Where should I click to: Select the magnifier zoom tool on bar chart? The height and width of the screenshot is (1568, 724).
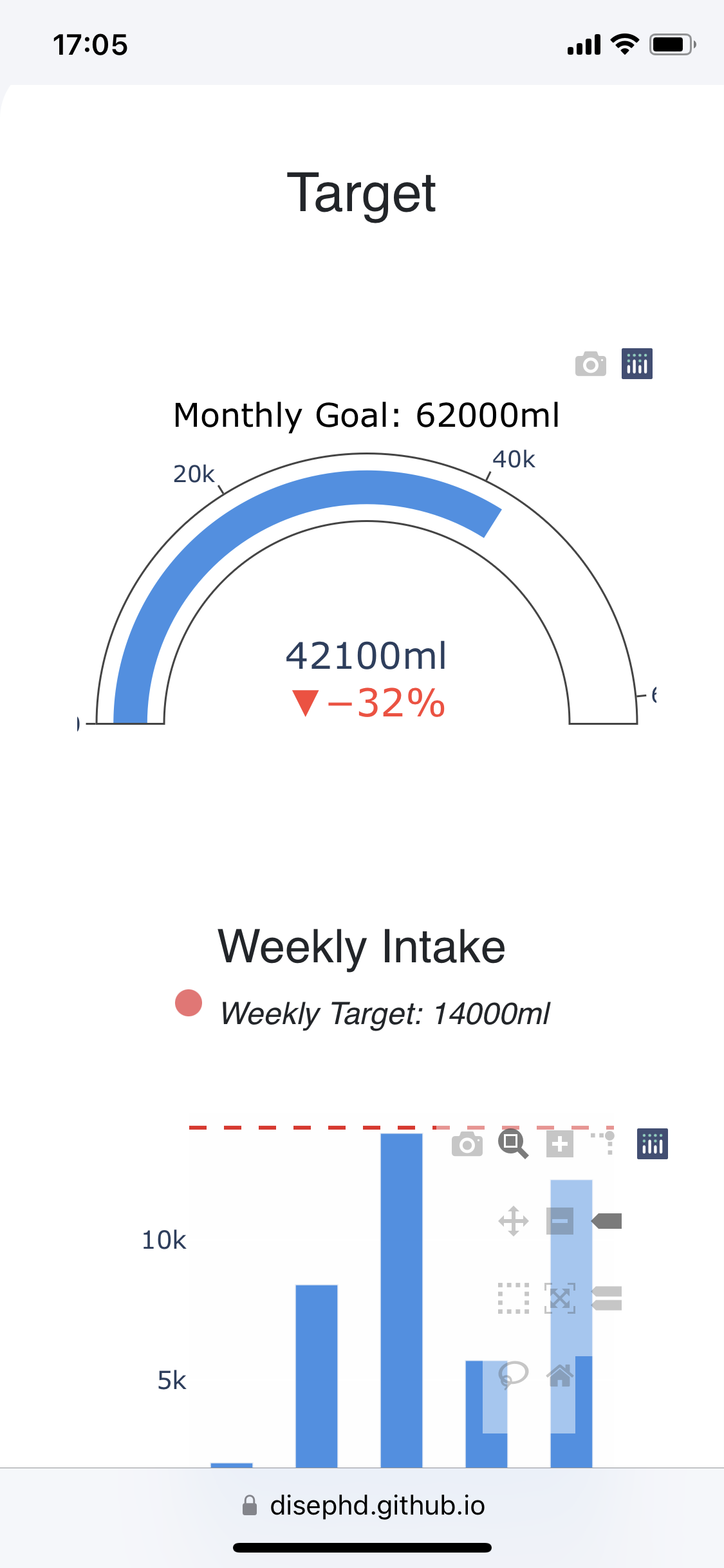click(x=513, y=1144)
